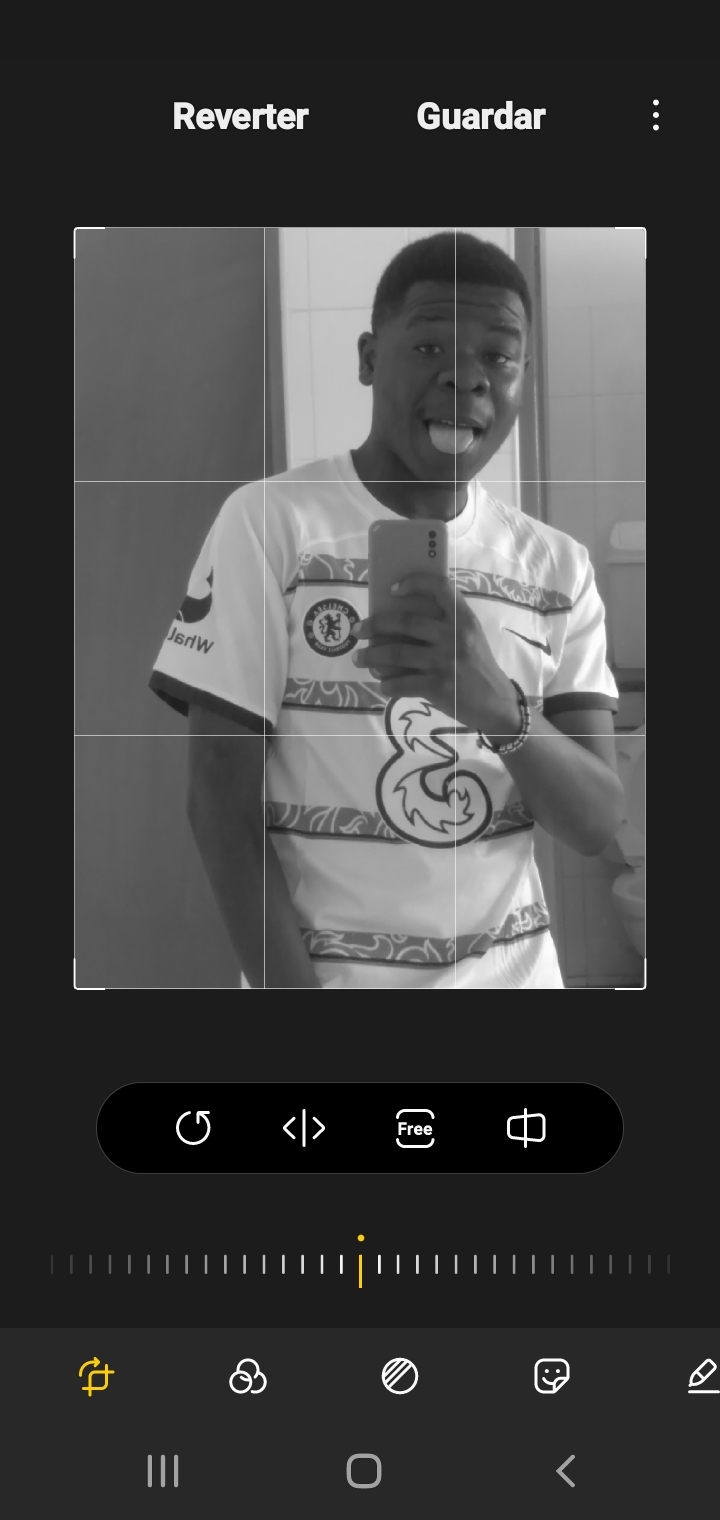Screen dimensions: 720x1520
Task: Tap Reverter to undo edits
Action: click(x=240, y=116)
